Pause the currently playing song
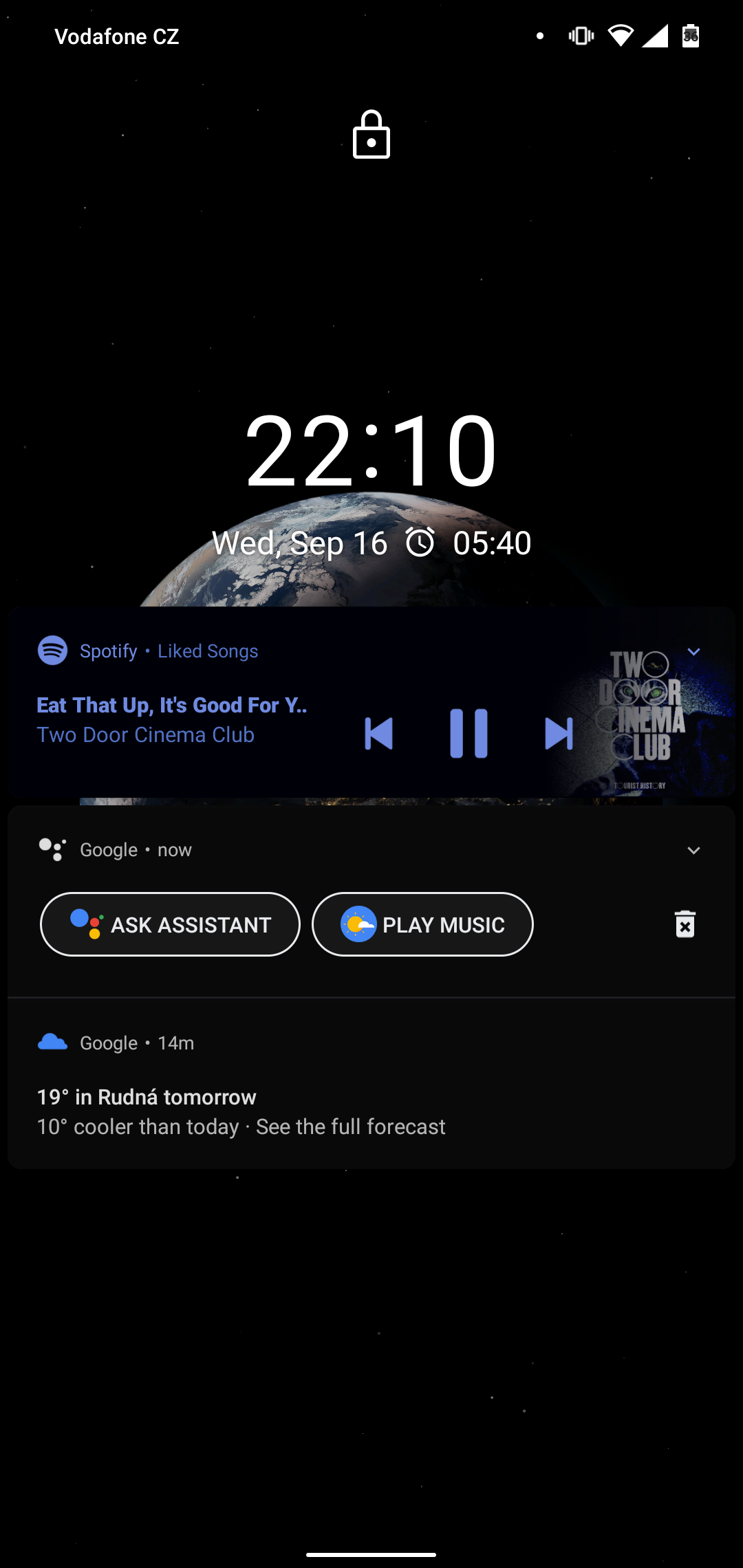Viewport: 743px width, 1568px height. (x=469, y=734)
